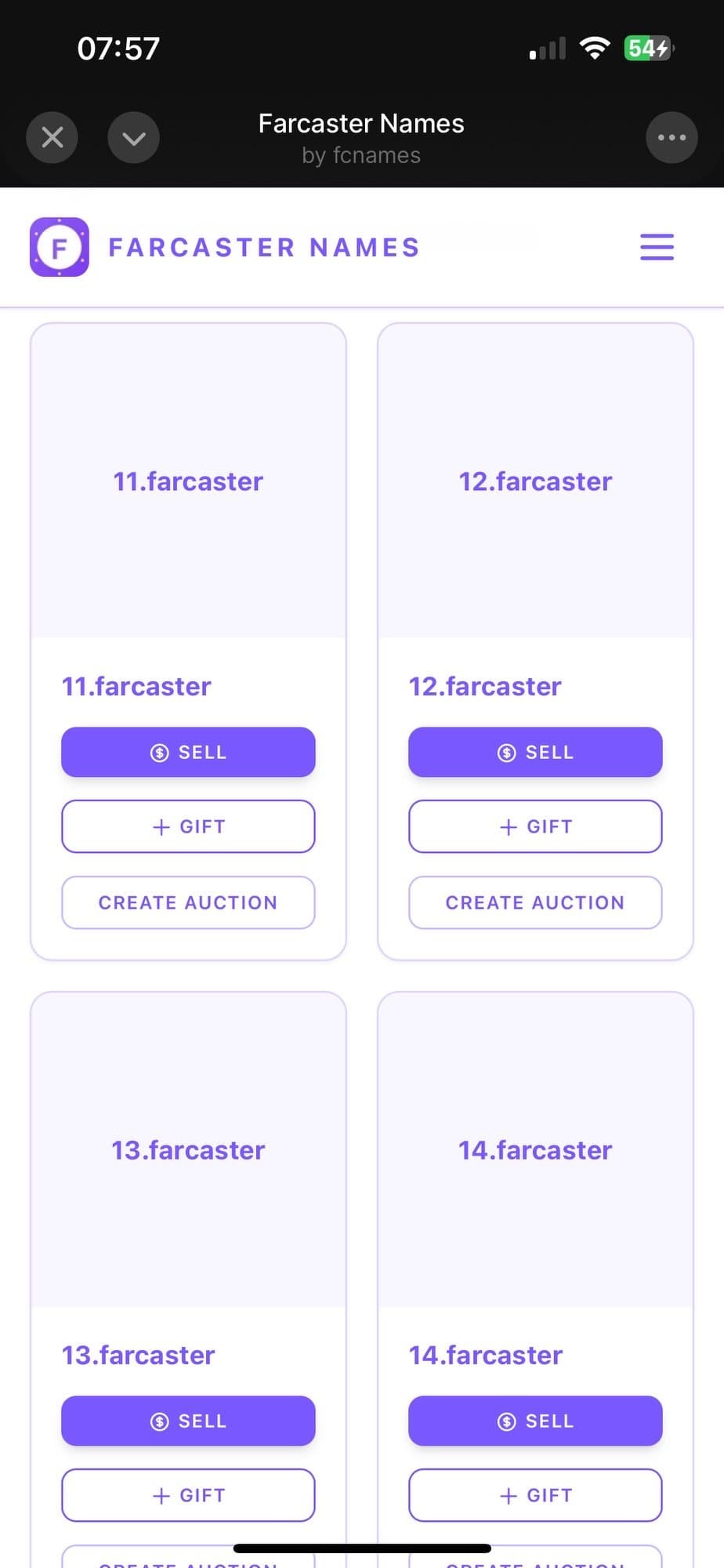Close the Farcaster Names mini app
Image resolution: width=724 pixels, height=1568 pixels.
(52, 138)
